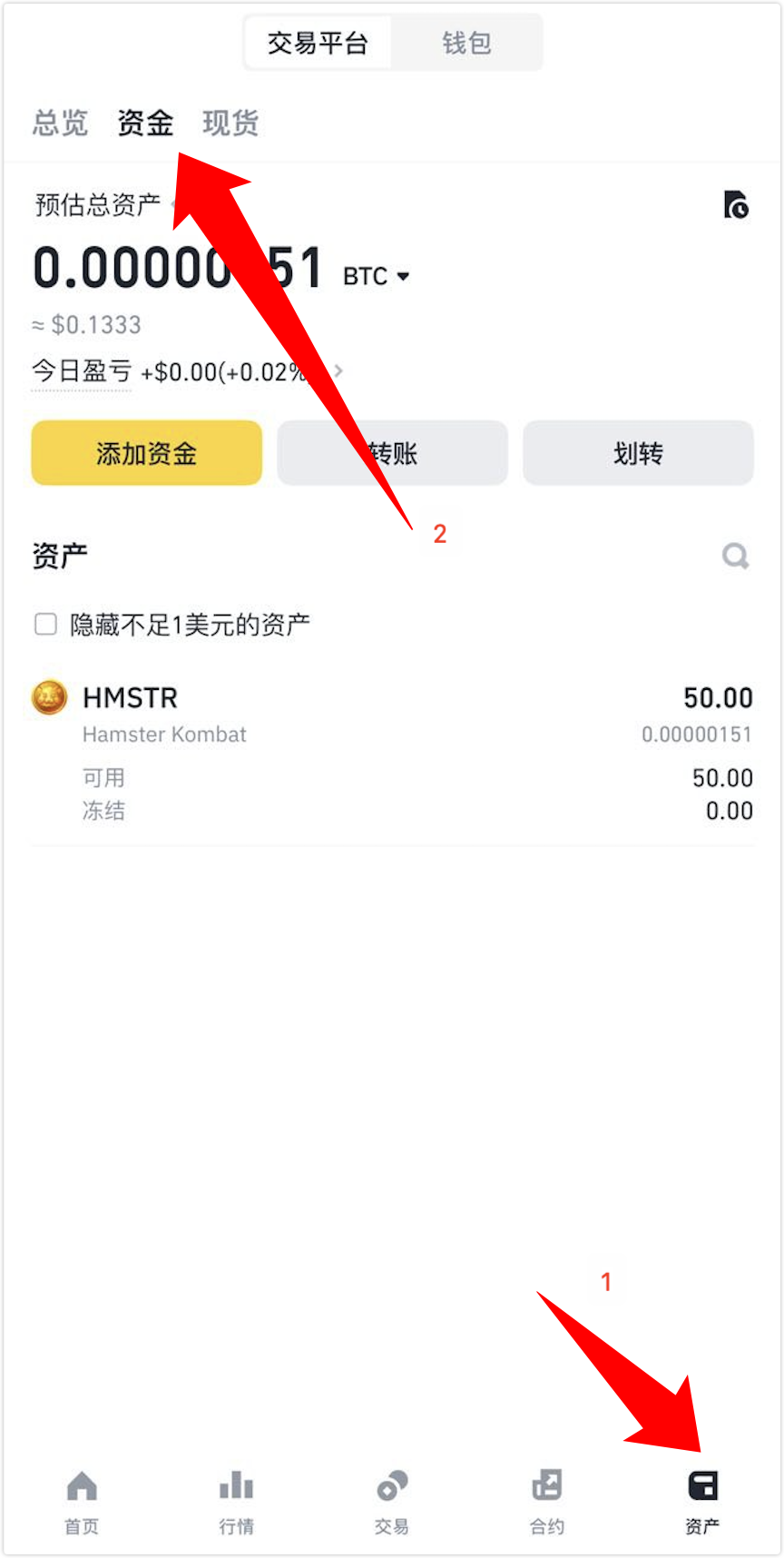This screenshot has height=1558, width=784.
Task: Tap 添加资金 button
Action: tap(147, 453)
